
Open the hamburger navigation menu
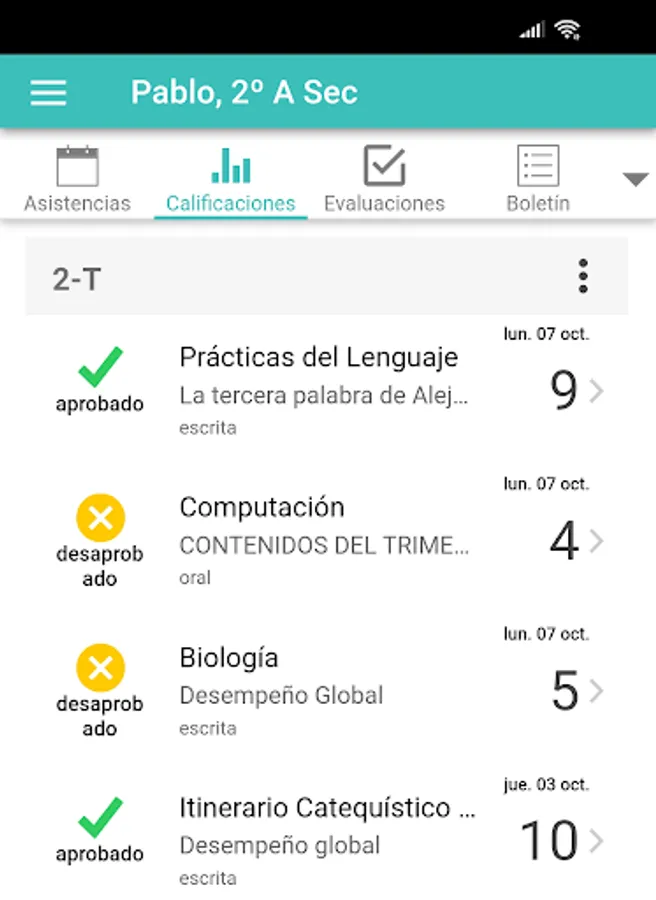(x=48, y=93)
